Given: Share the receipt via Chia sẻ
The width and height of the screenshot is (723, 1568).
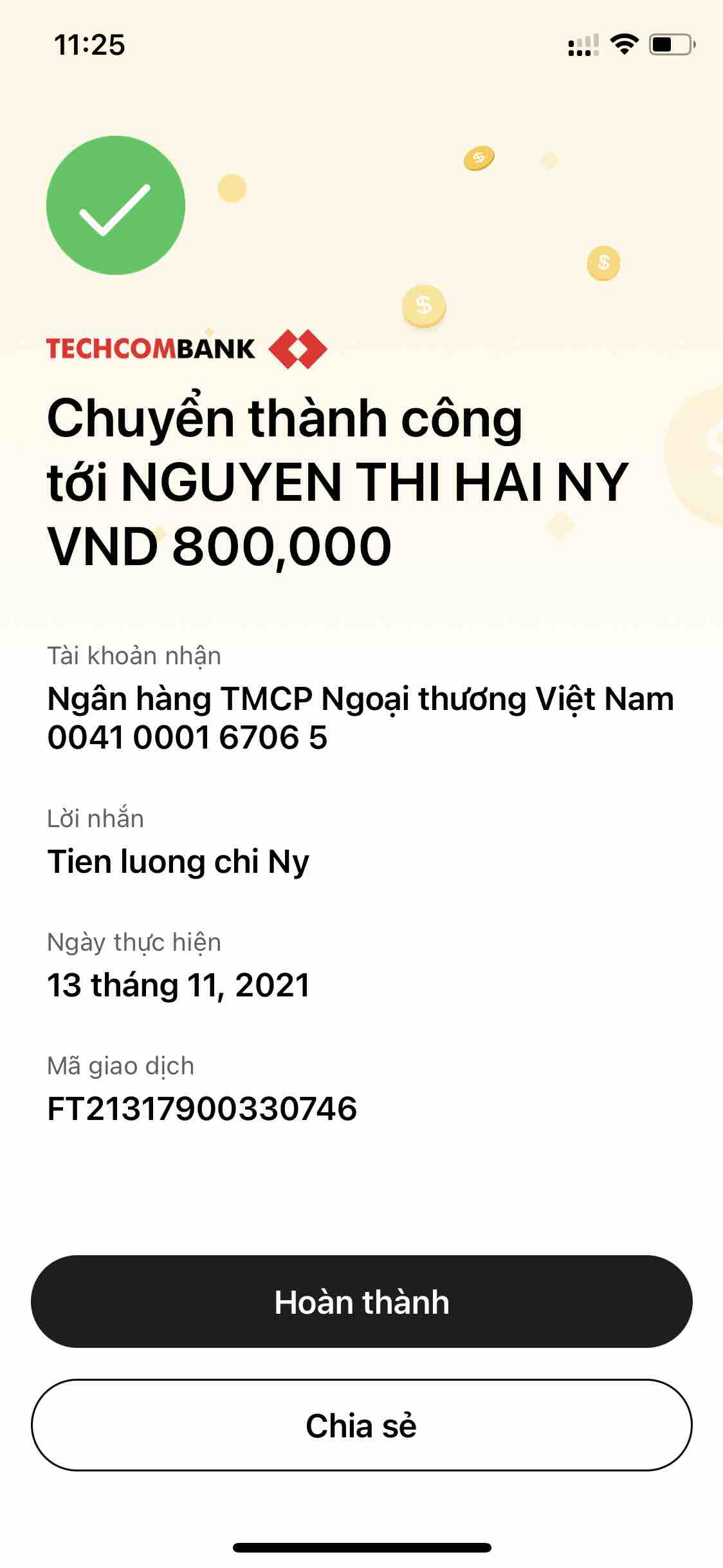Looking at the screenshot, I should pyautogui.click(x=361, y=1425).
